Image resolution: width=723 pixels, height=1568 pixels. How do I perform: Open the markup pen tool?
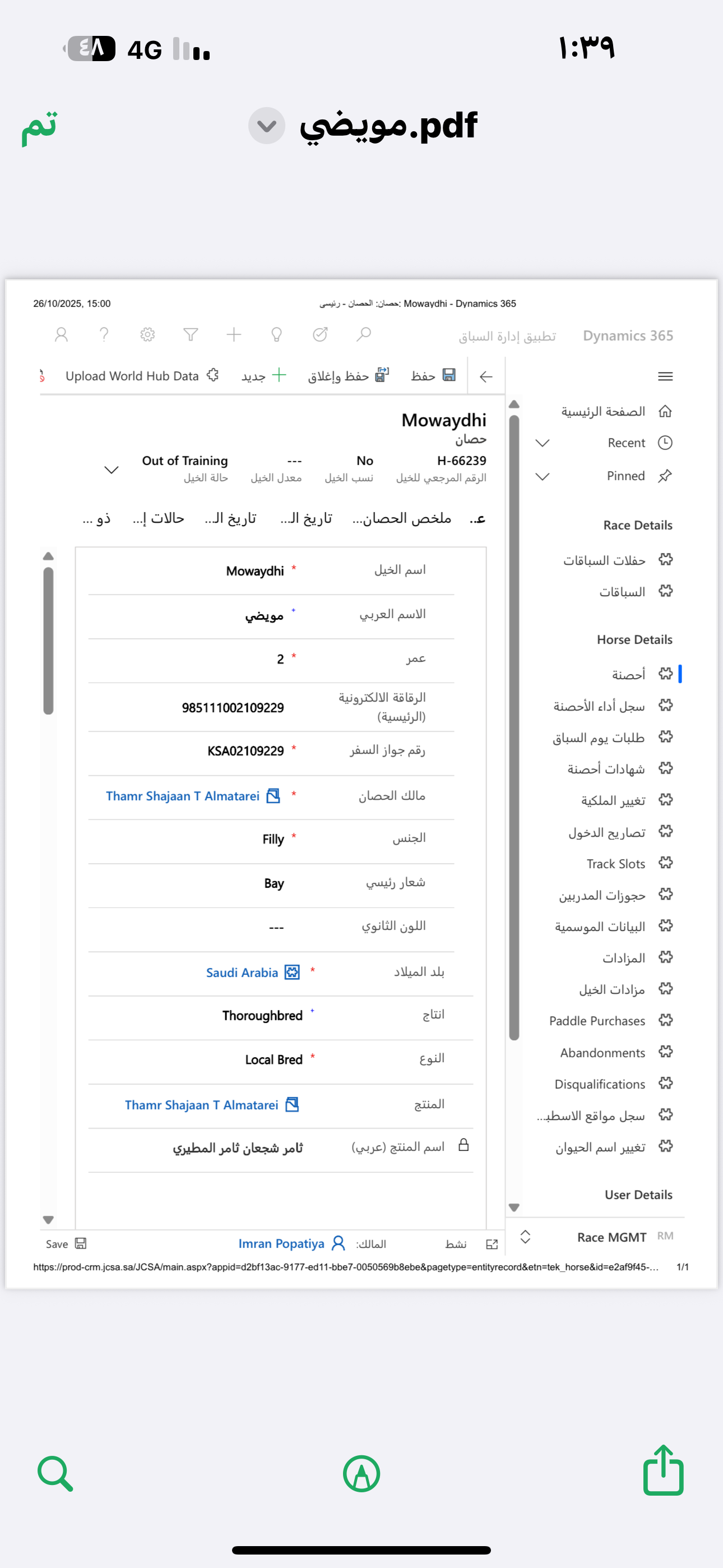pyautogui.click(x=361, y=1474)
